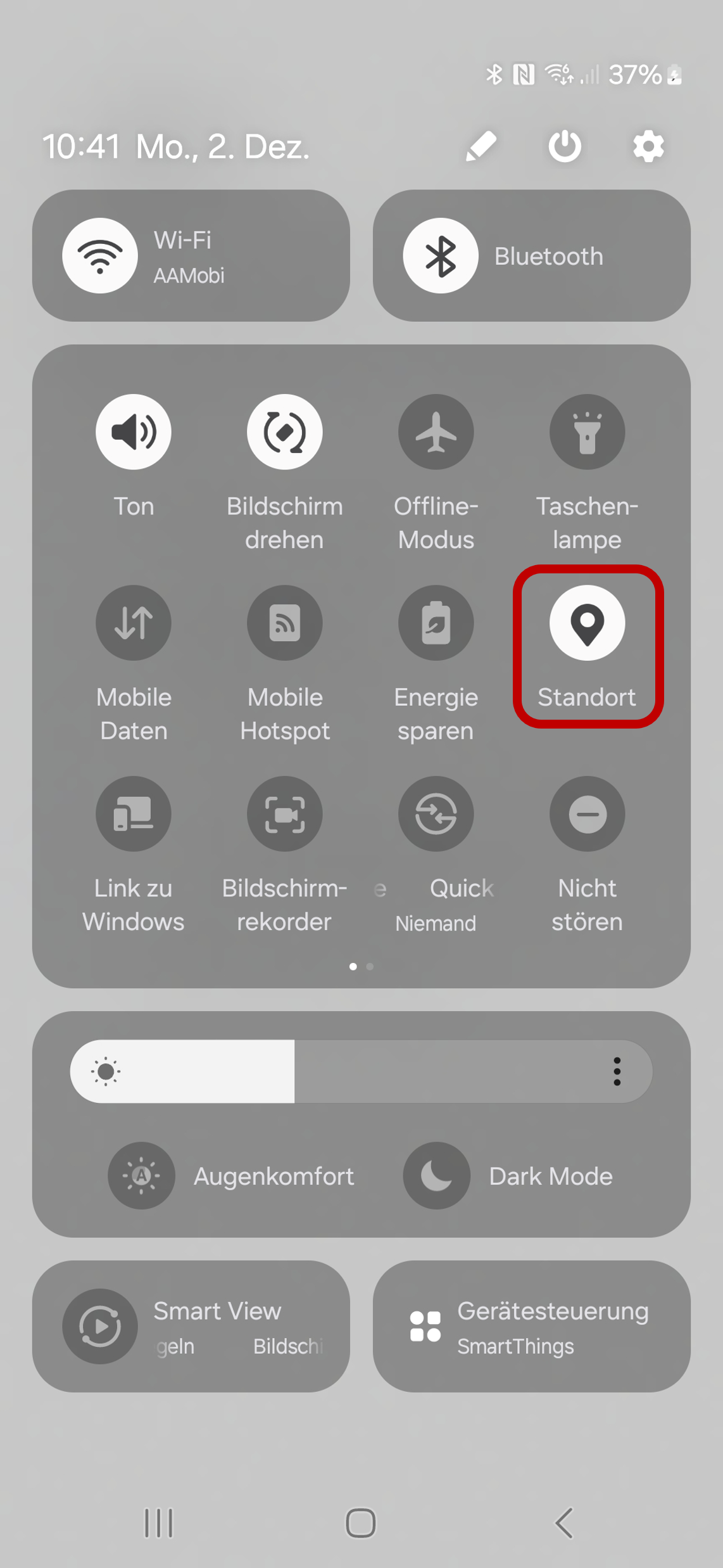
Task: Disable Standort location
Action: 587,623
